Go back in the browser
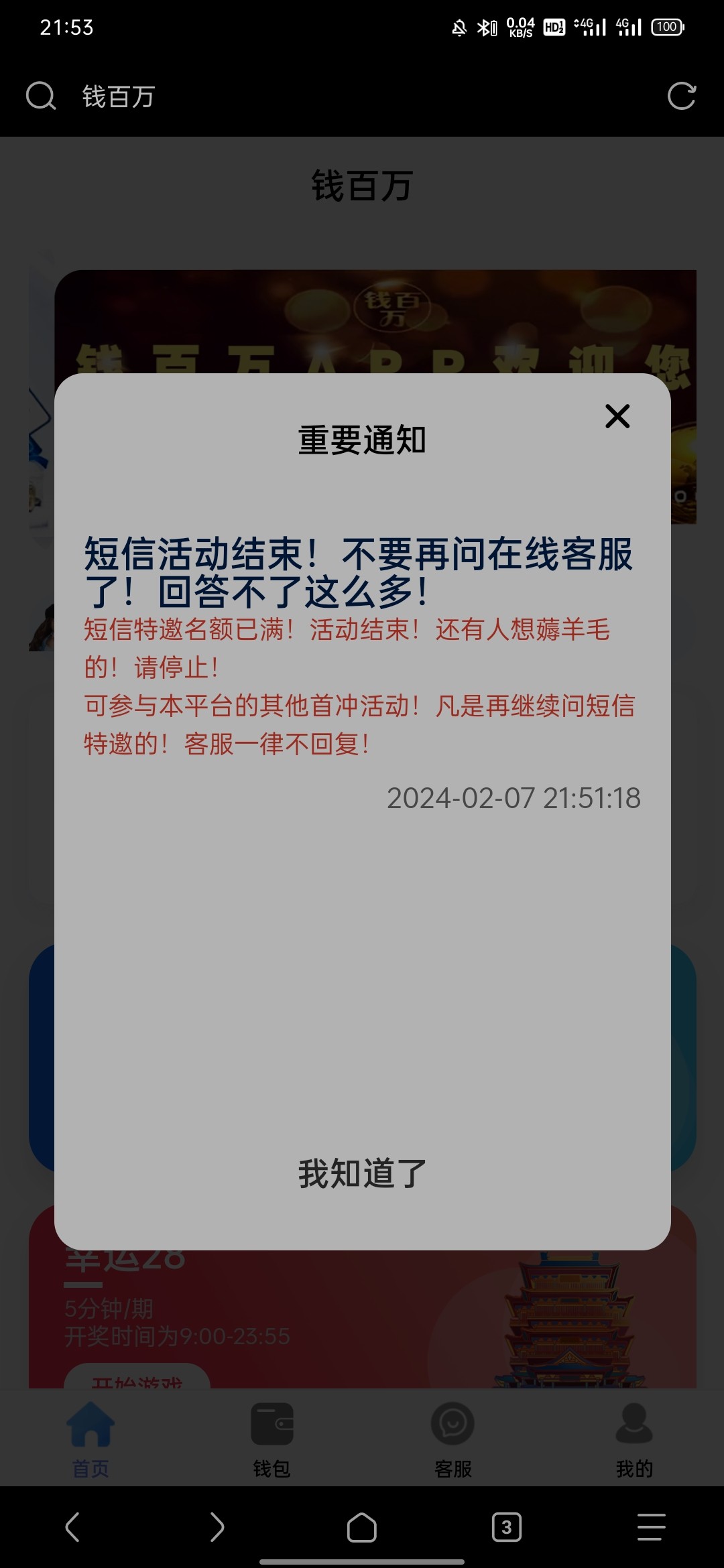This screenshot has height=1568, width=724. [x=72, y=1527]
